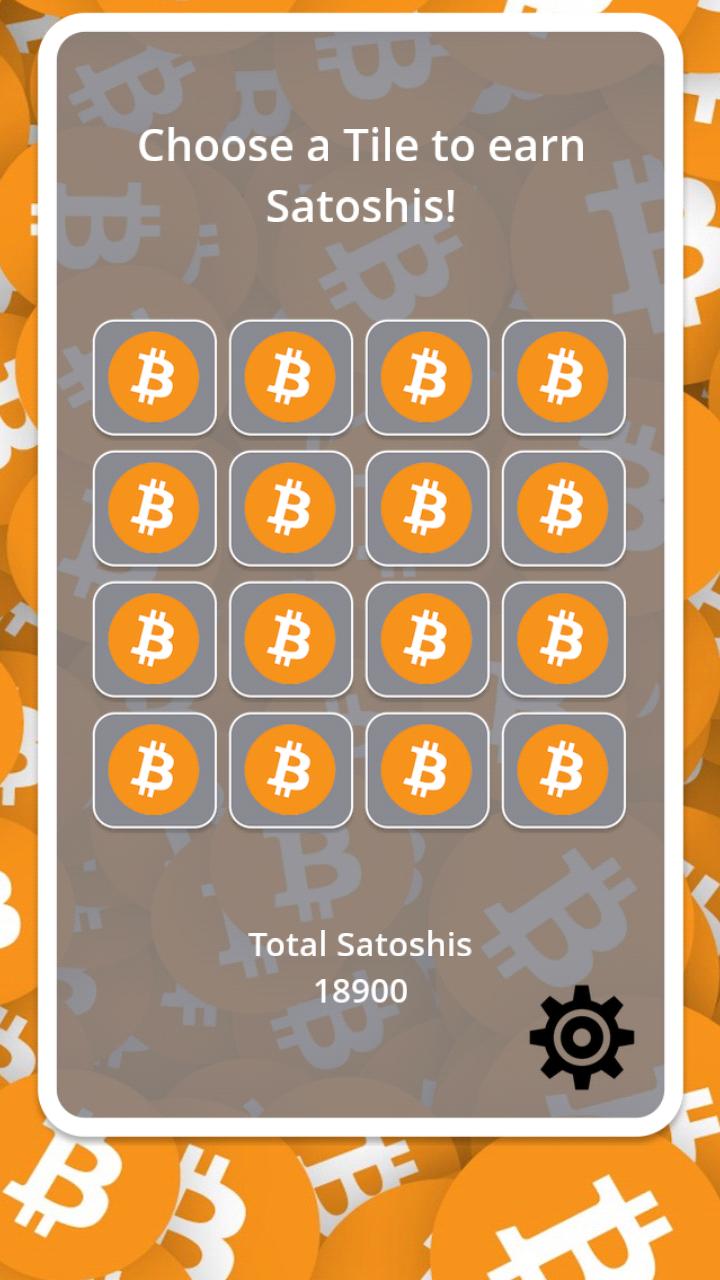The height and width of the screenshot is (1280, 720).
Task: Select the second tile in the top row
Action: click(x=291, y=378)
